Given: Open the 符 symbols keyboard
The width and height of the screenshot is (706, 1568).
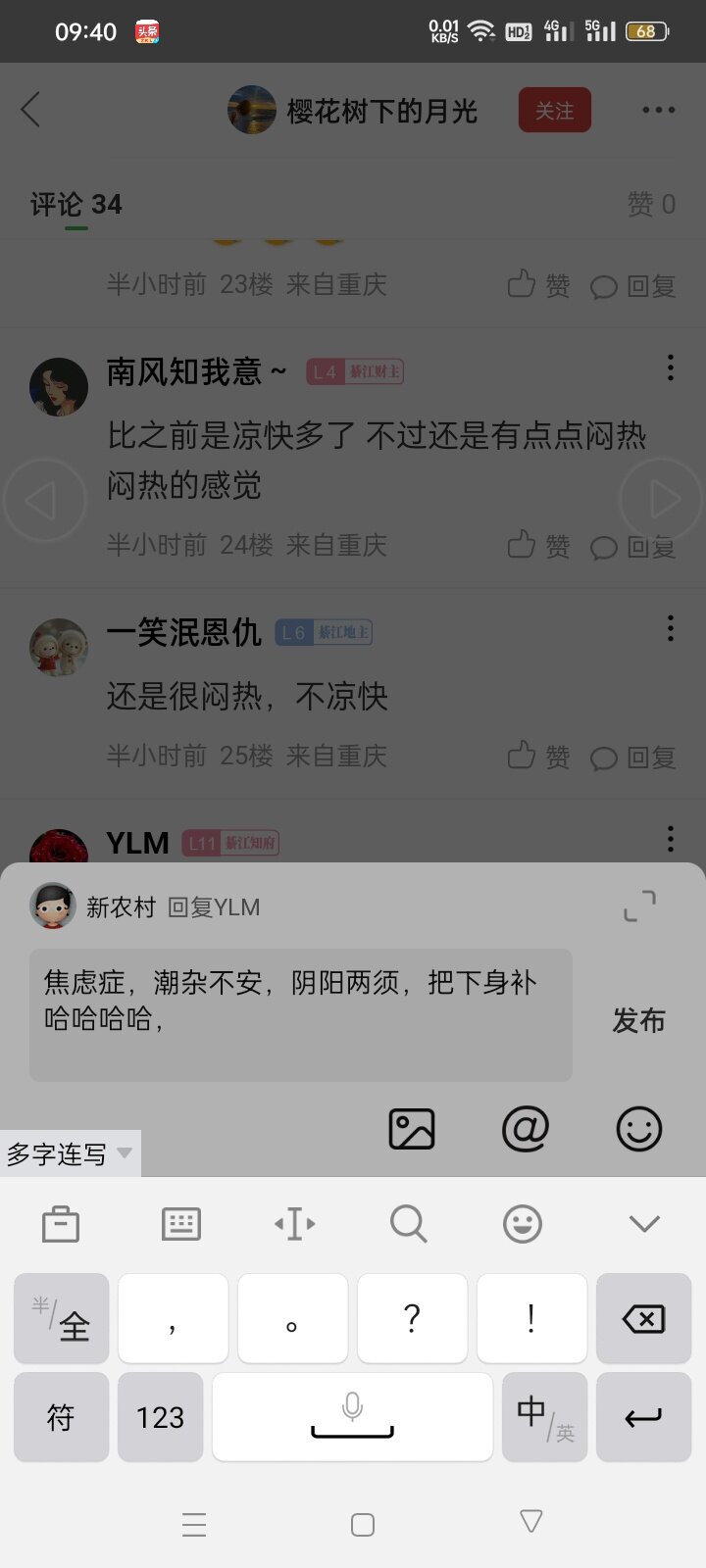Looking at the screenshot, I should [61, 1417].
